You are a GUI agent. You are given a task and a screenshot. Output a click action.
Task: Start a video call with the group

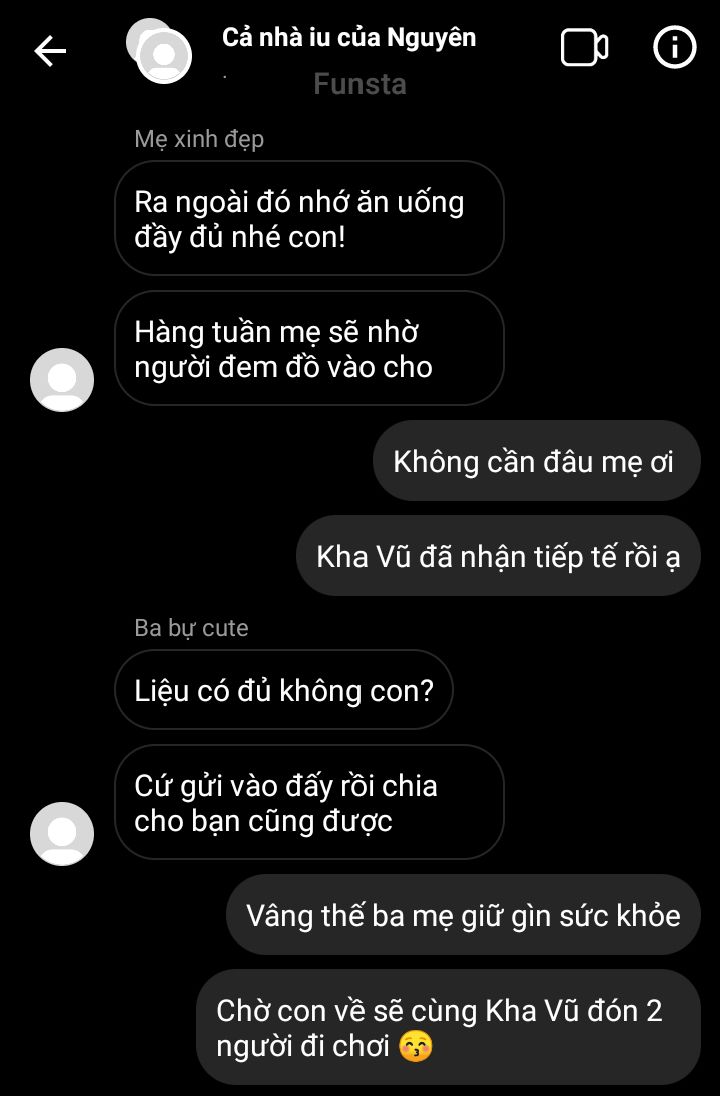[x=584, y=48]
